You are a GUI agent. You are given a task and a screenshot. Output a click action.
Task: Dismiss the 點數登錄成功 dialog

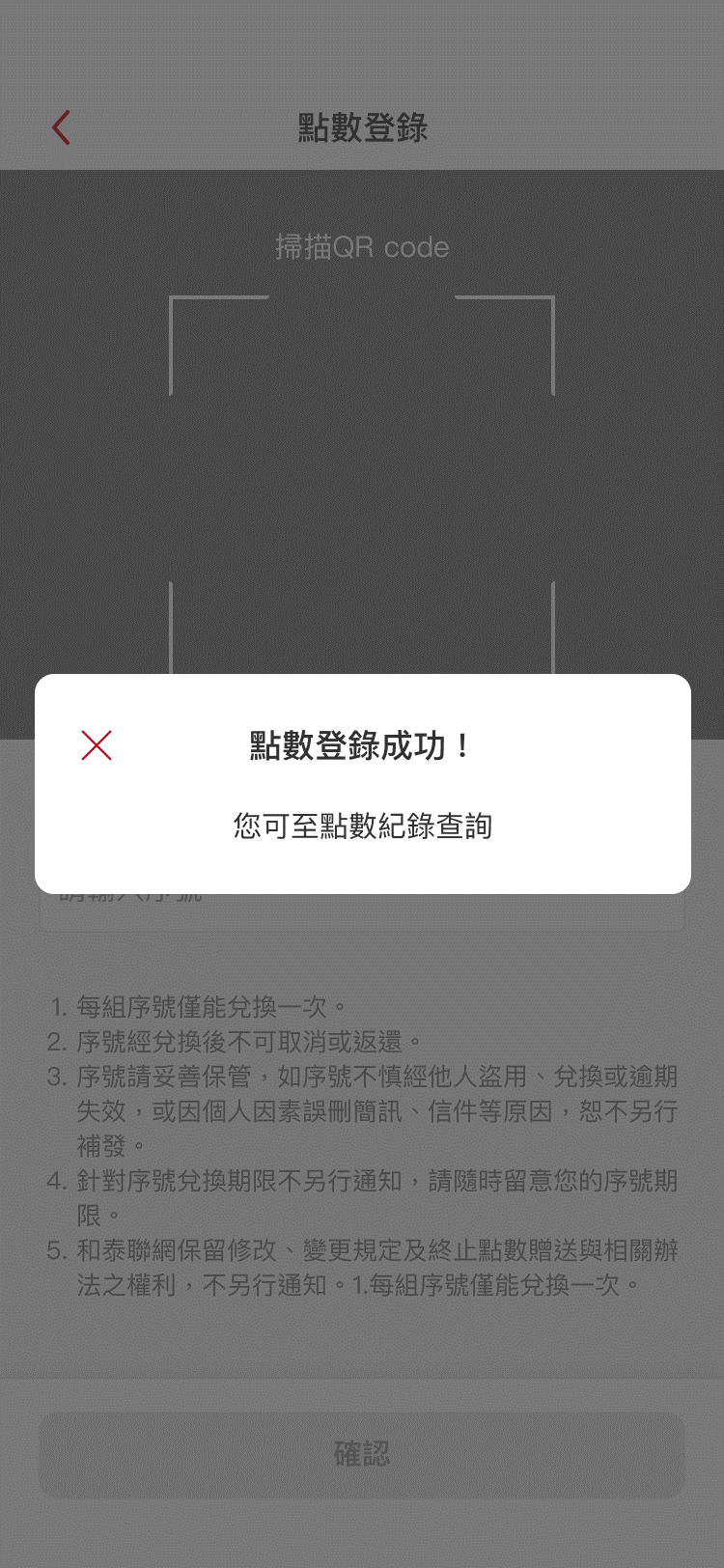[x=97, y=745]
